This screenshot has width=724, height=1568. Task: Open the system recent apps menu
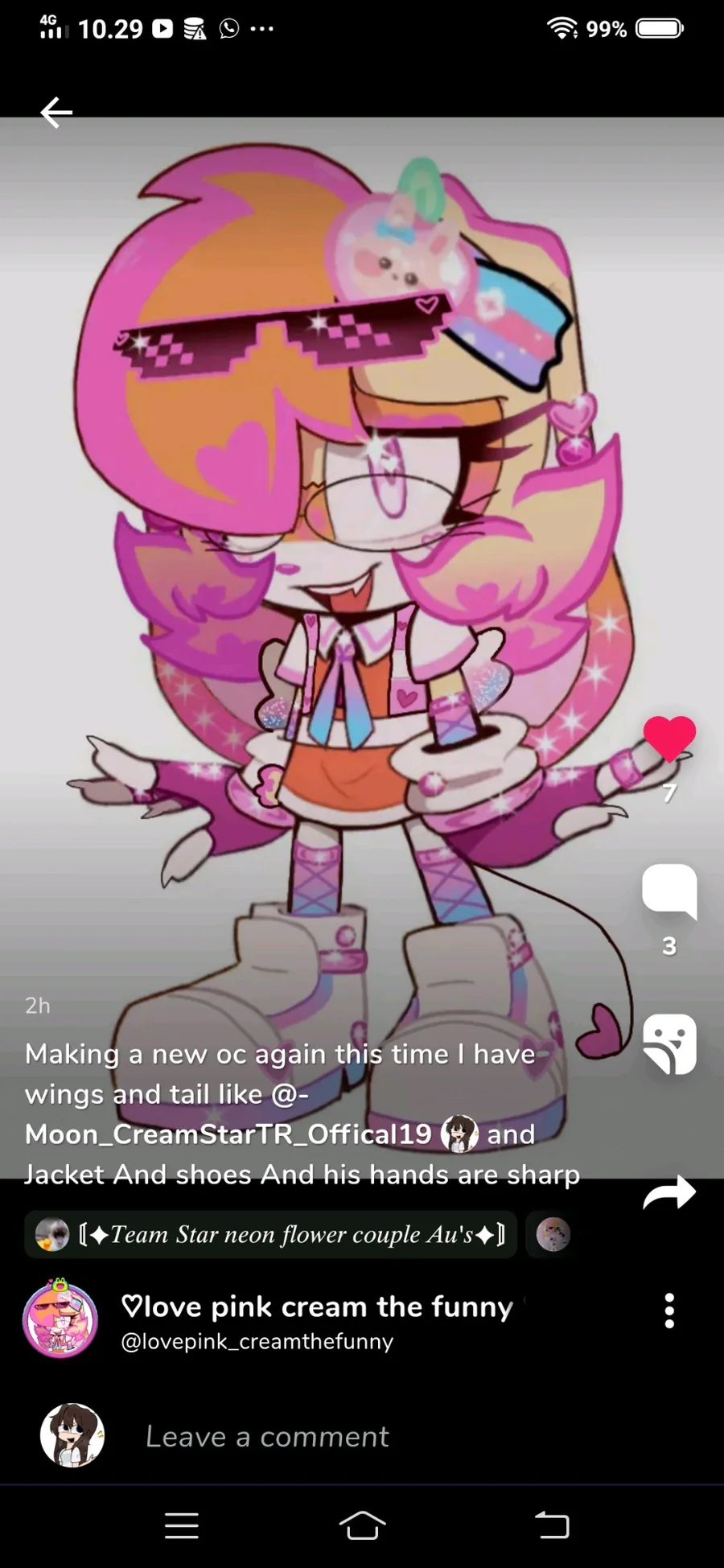point(182,1525)
